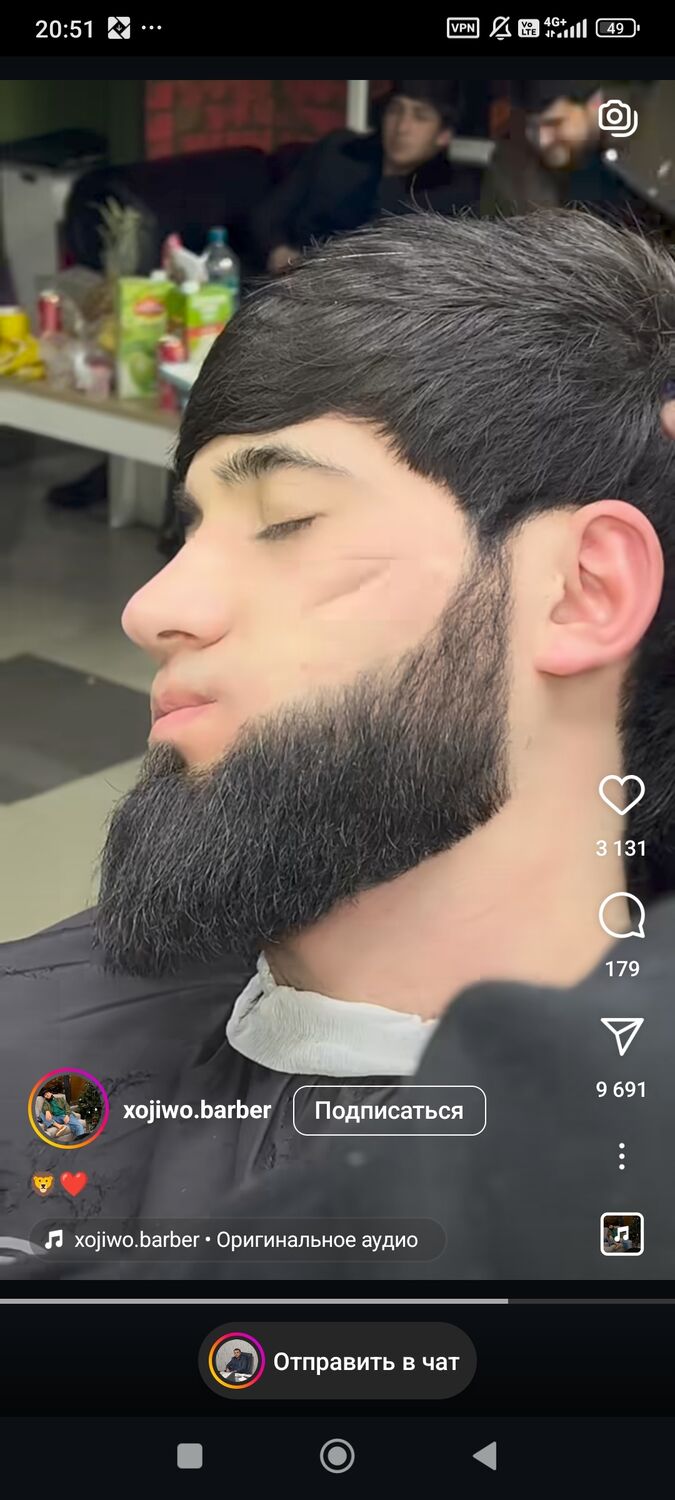The height and width of the screenshot is (1500, 675).
Task: Open the three-dot overflow menu
Action: (621, 1156)
